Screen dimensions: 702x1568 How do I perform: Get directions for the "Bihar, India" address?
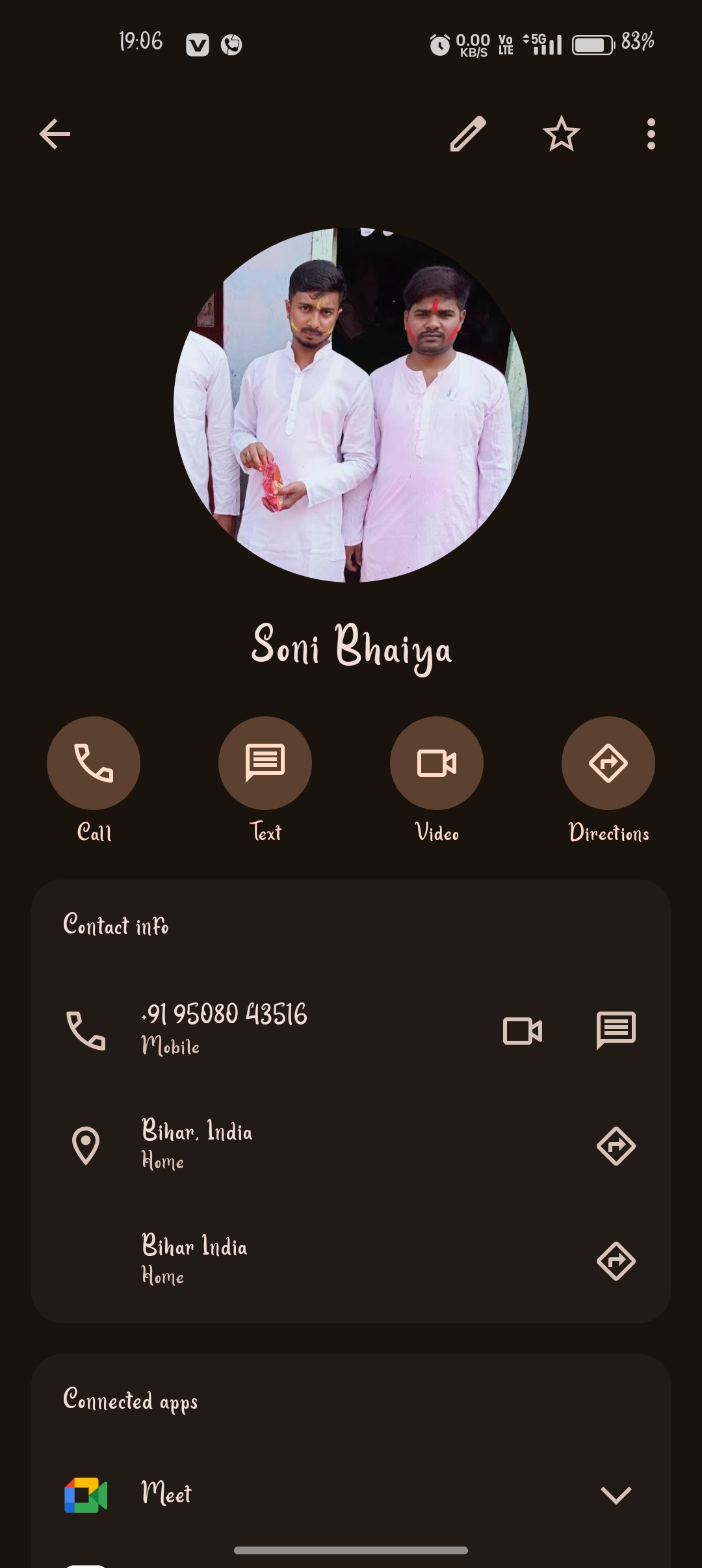(x=616, y=1145)
